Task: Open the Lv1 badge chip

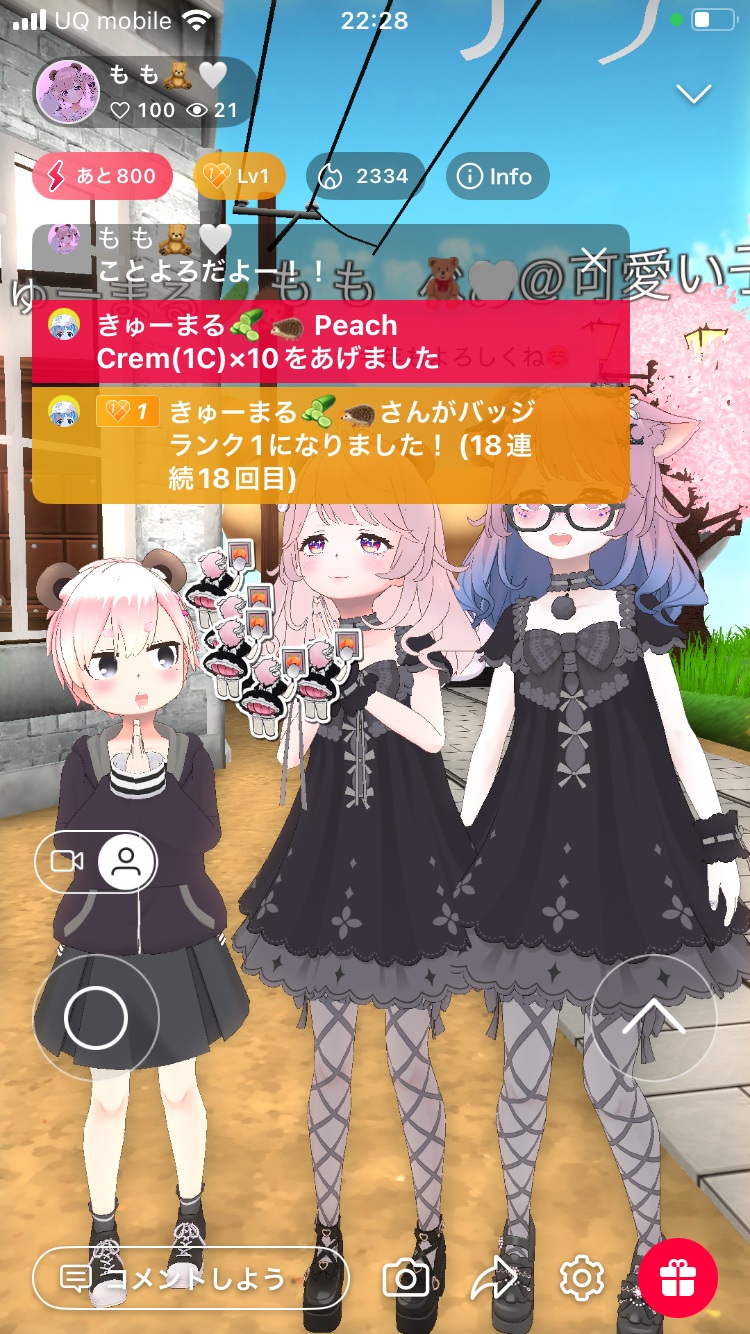Action: pyautogui.click(x=239, y=177)
